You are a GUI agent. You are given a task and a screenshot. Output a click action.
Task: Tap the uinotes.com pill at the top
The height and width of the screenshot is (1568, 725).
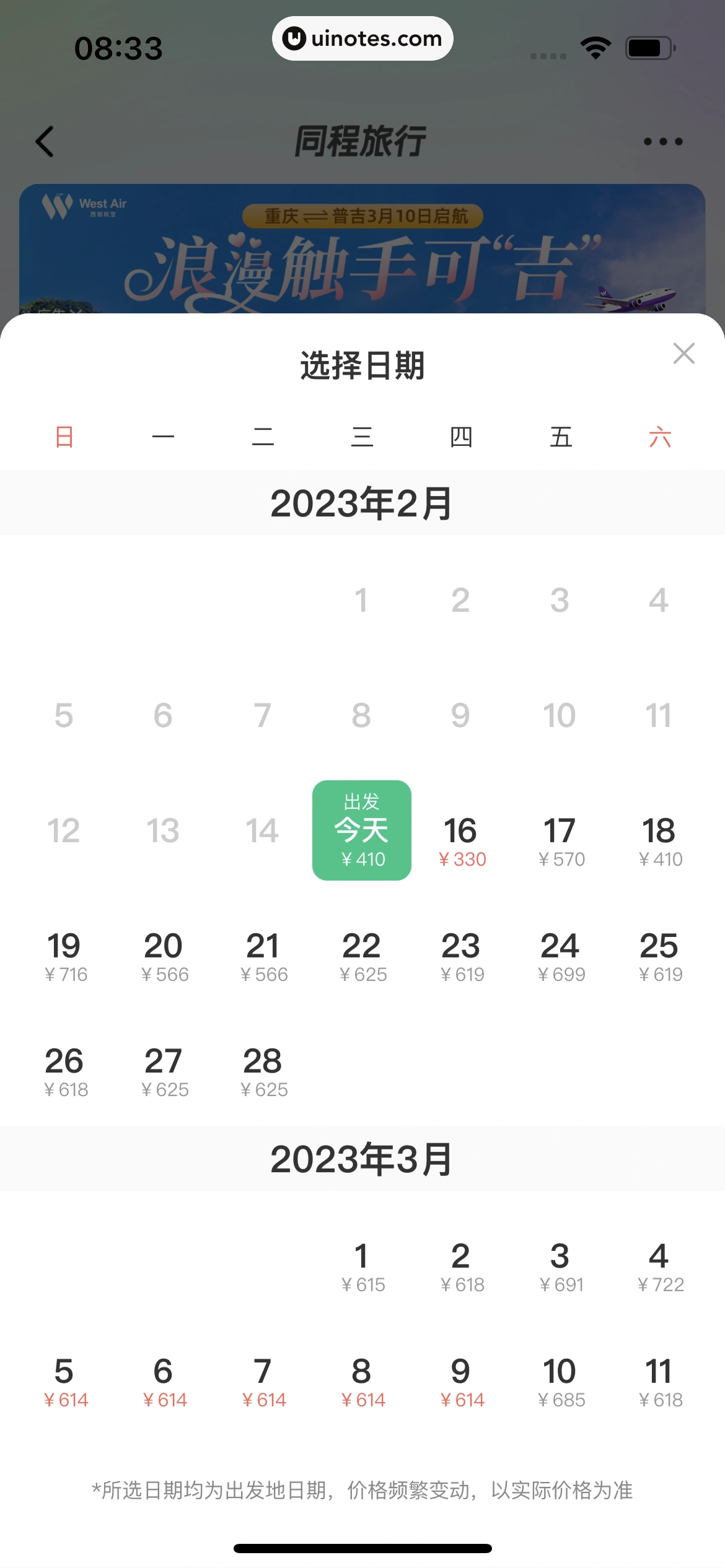(362, 38)
